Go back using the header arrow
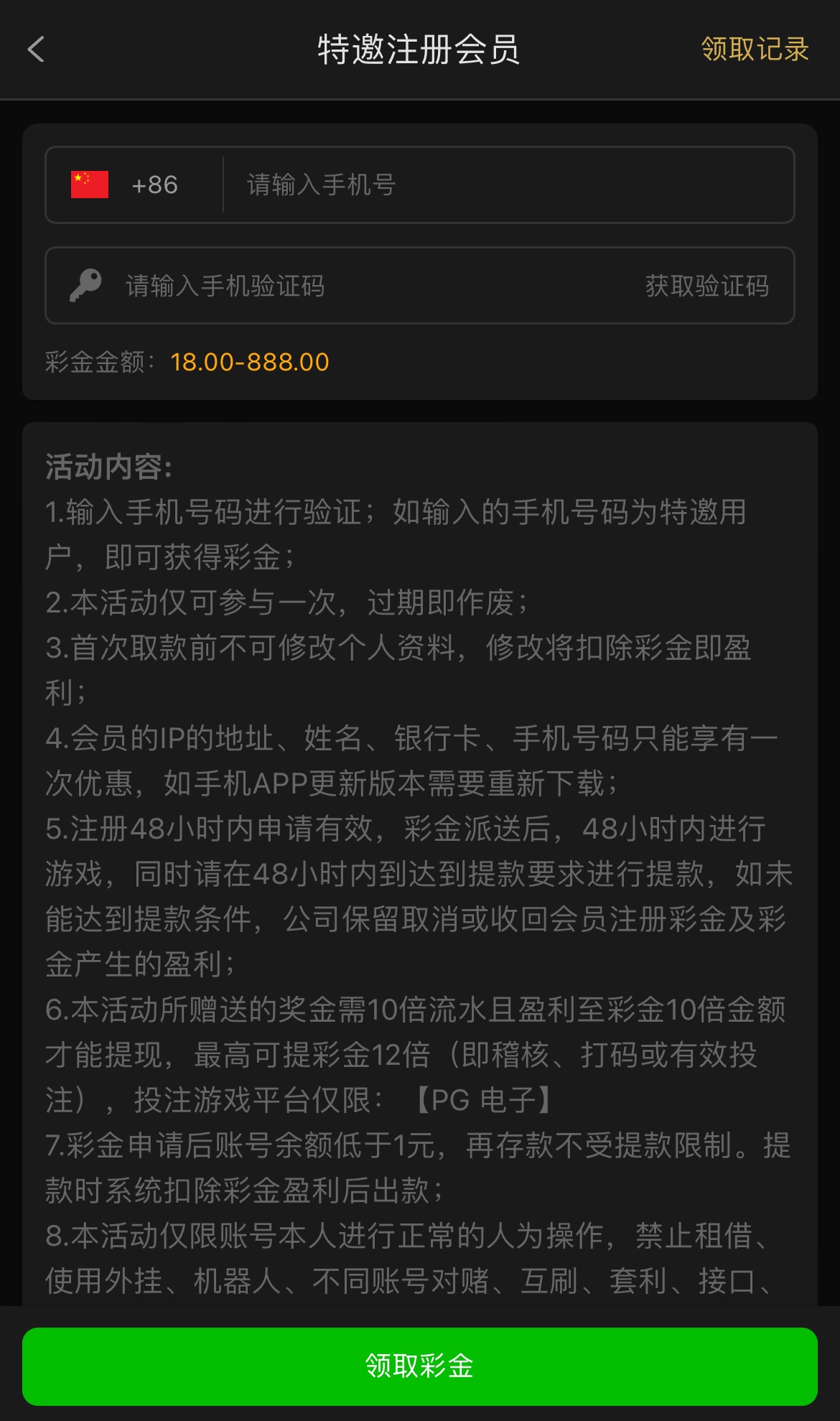The height and width of the screenshot is (1421, 840). tap(36, 50)
